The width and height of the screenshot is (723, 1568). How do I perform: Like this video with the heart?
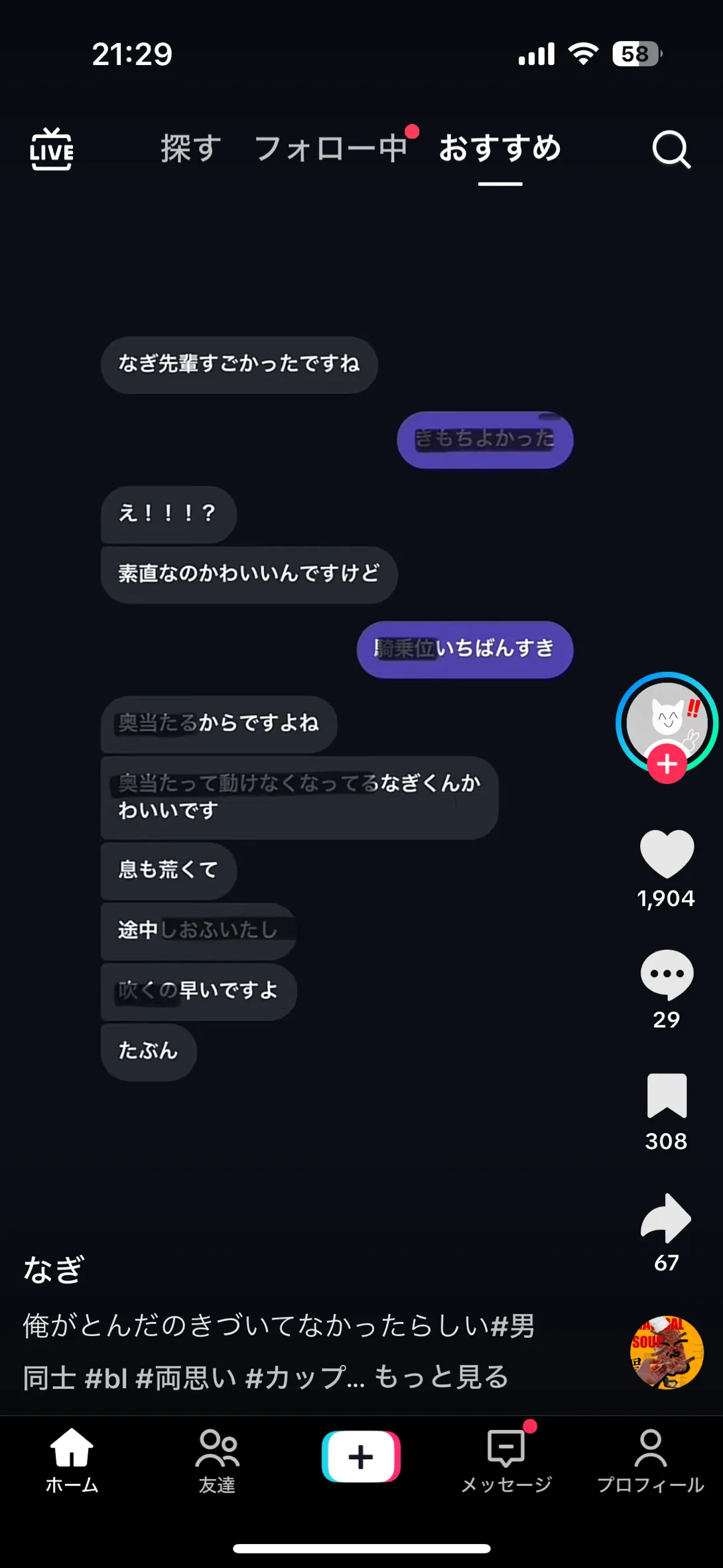click(667, 854)
